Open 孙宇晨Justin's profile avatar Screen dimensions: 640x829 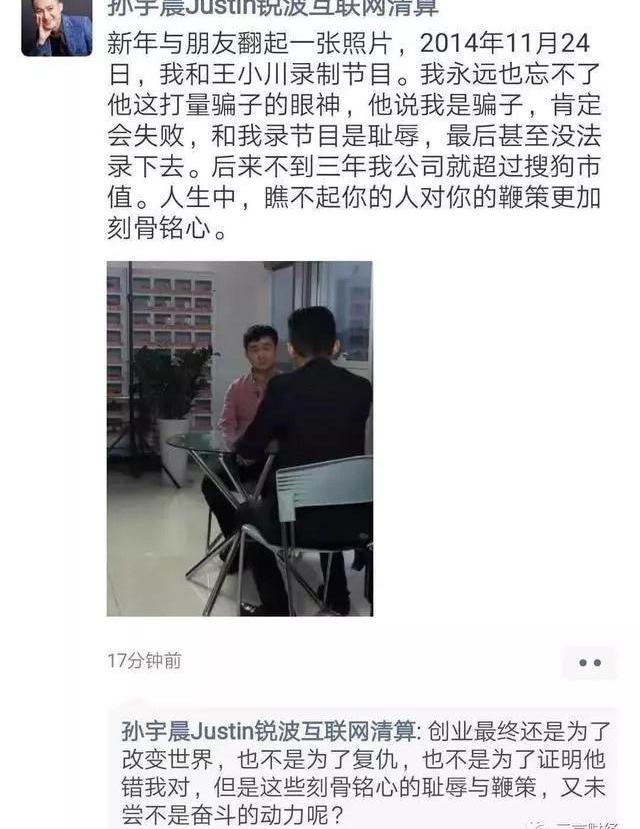[x=56, y=27]
